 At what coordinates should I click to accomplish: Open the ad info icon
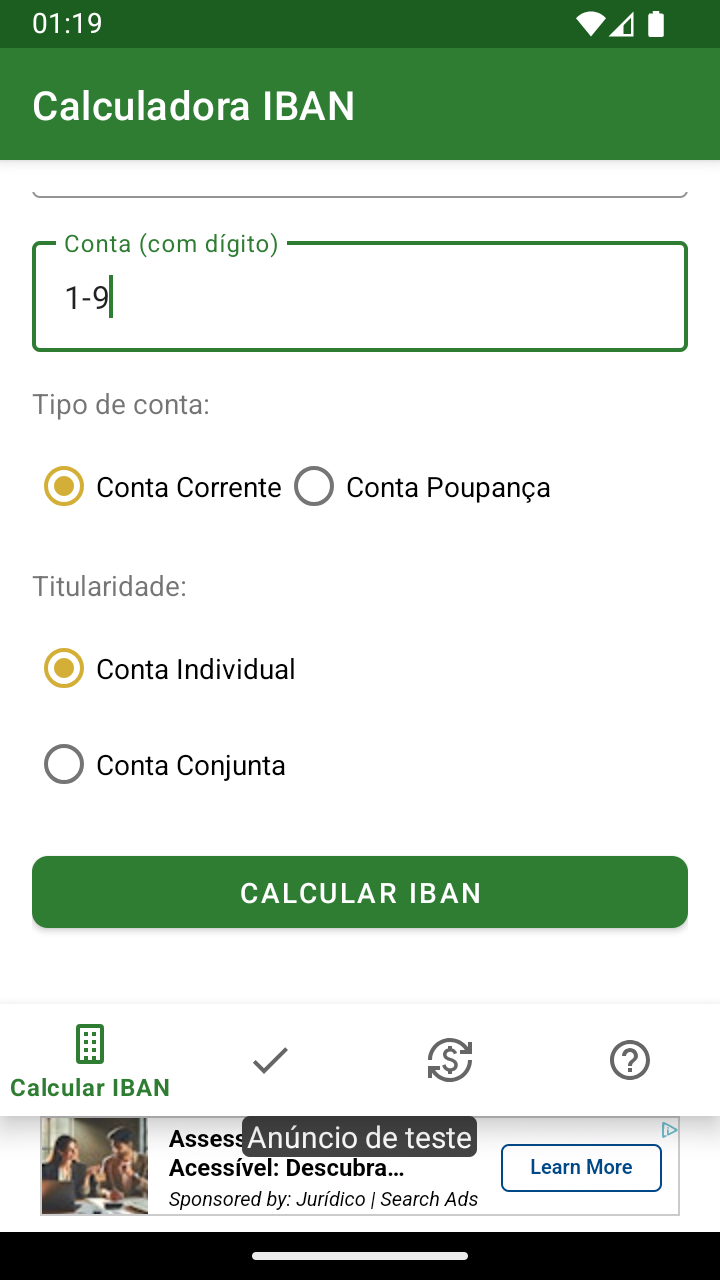point(669,1129)
